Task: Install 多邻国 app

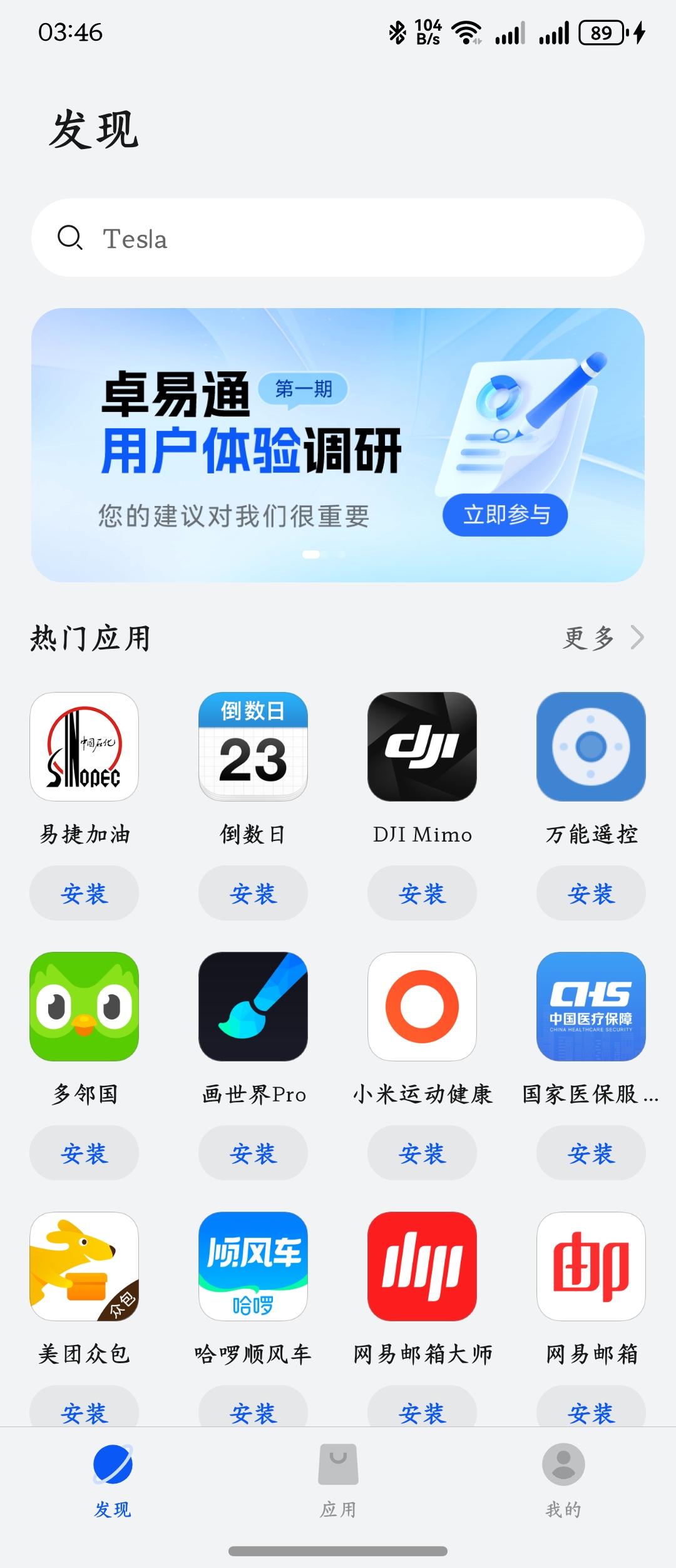Action: coord(84,1153)
